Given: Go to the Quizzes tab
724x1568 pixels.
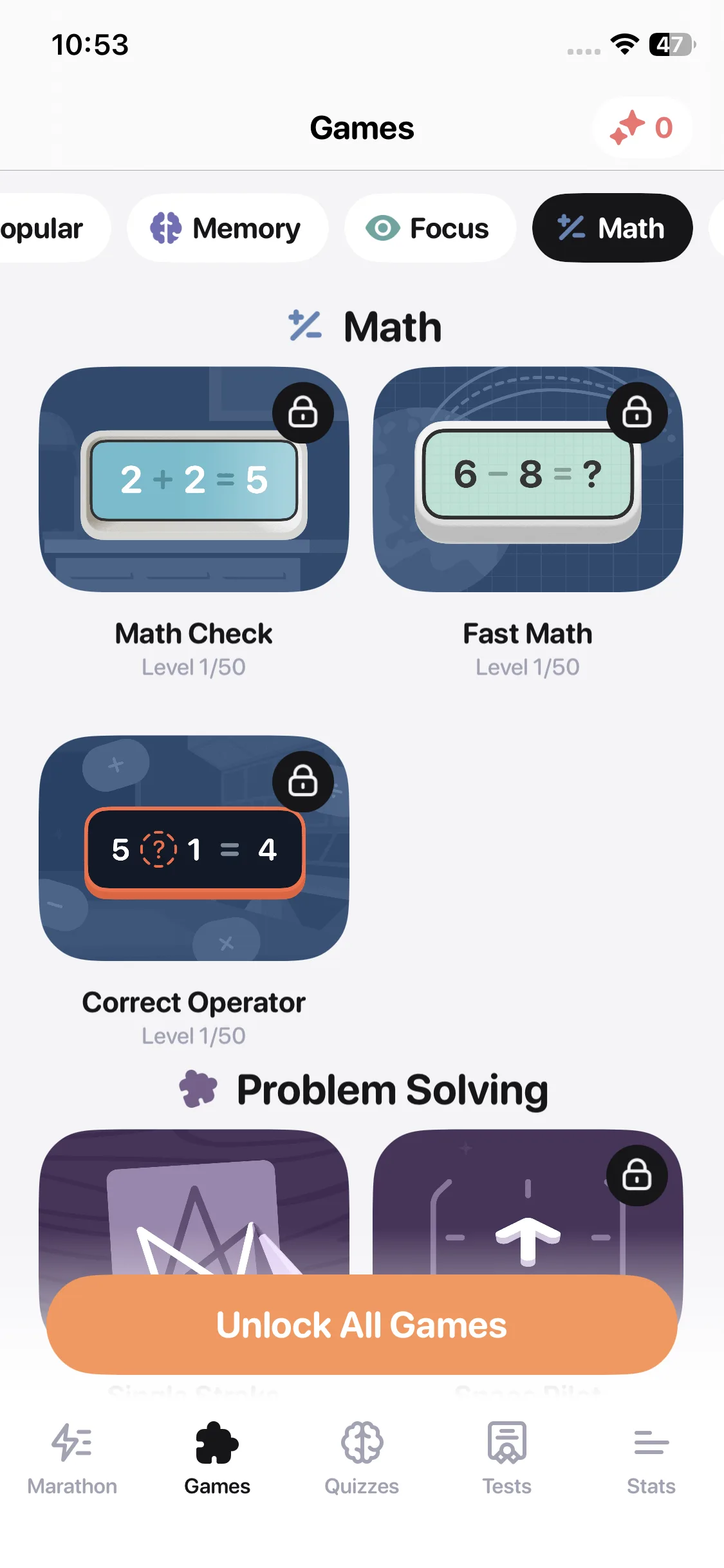Looking at the screenshot, I should pyautogui.click(x=362, y=1459).
